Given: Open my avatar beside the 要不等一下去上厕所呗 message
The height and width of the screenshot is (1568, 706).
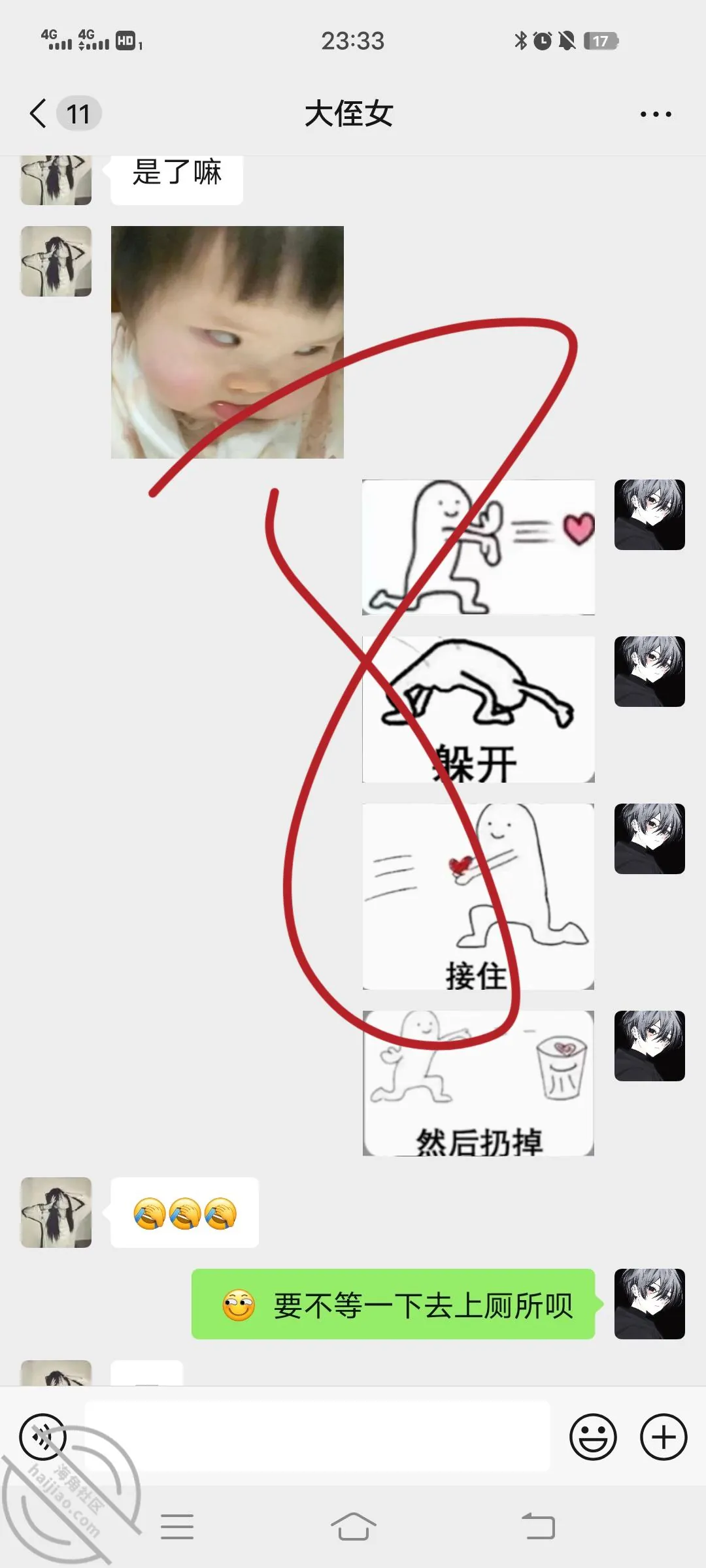Looking at the screenshot, I should click(x=650, y=1304).
